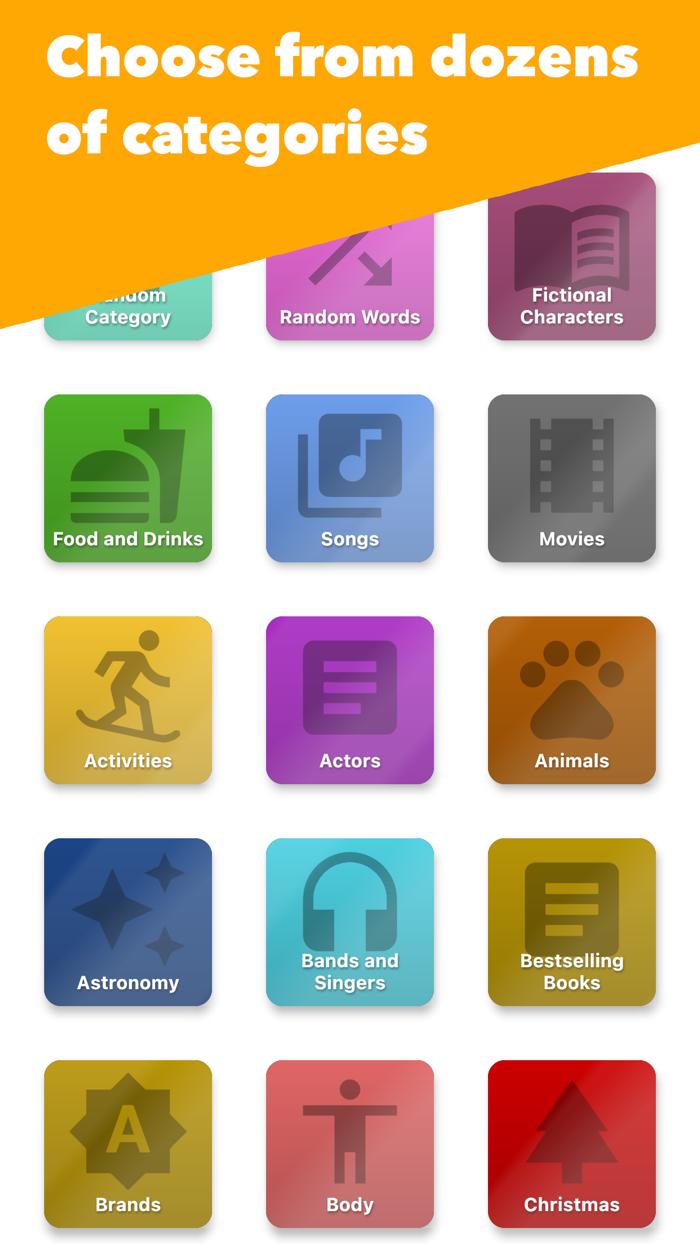Screen dimensions: 700x1244
Task: Select the Fictional Characters category
Action: tap(572, 256)
